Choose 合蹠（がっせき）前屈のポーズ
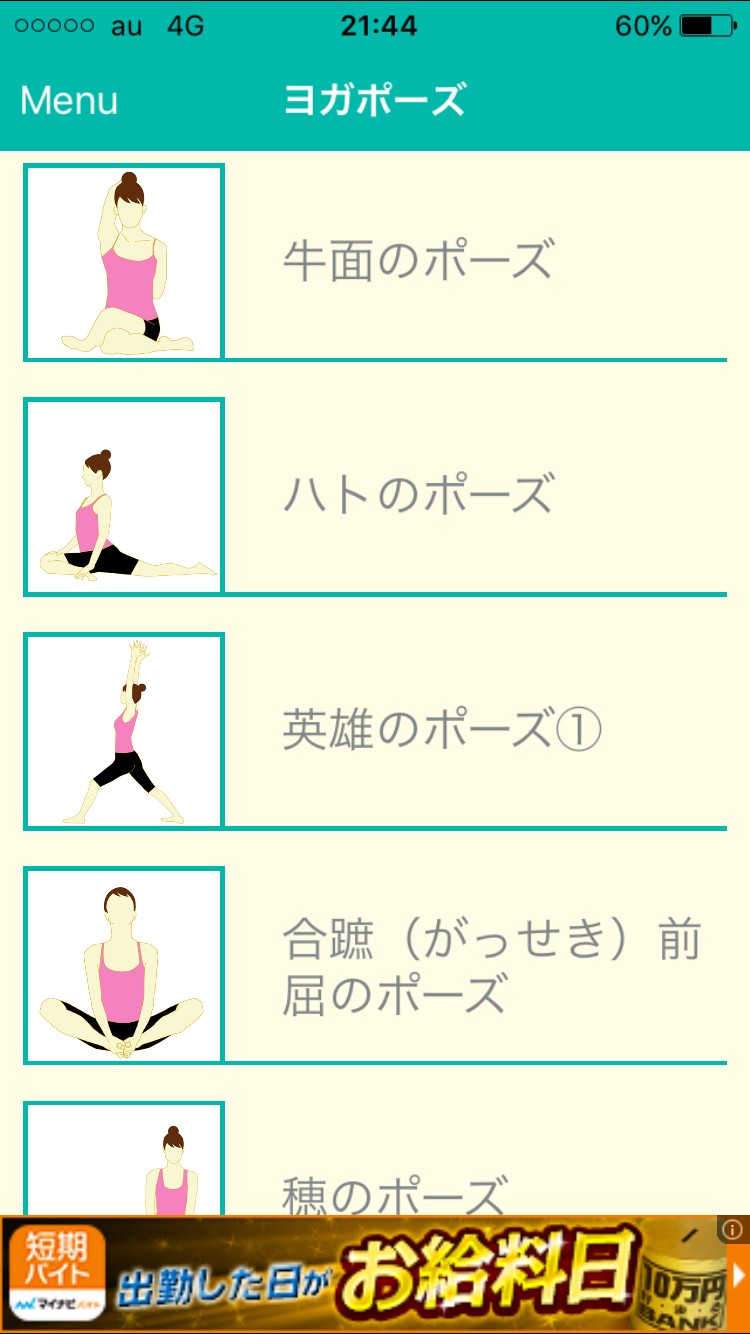The image size is (750, 1334). point(375,965)
